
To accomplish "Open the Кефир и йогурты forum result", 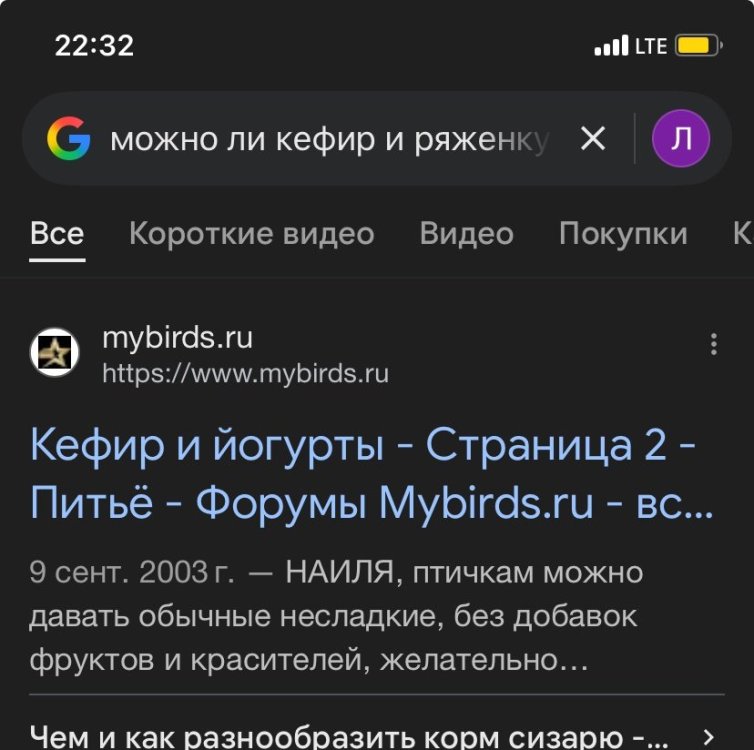I will point(371,474).
